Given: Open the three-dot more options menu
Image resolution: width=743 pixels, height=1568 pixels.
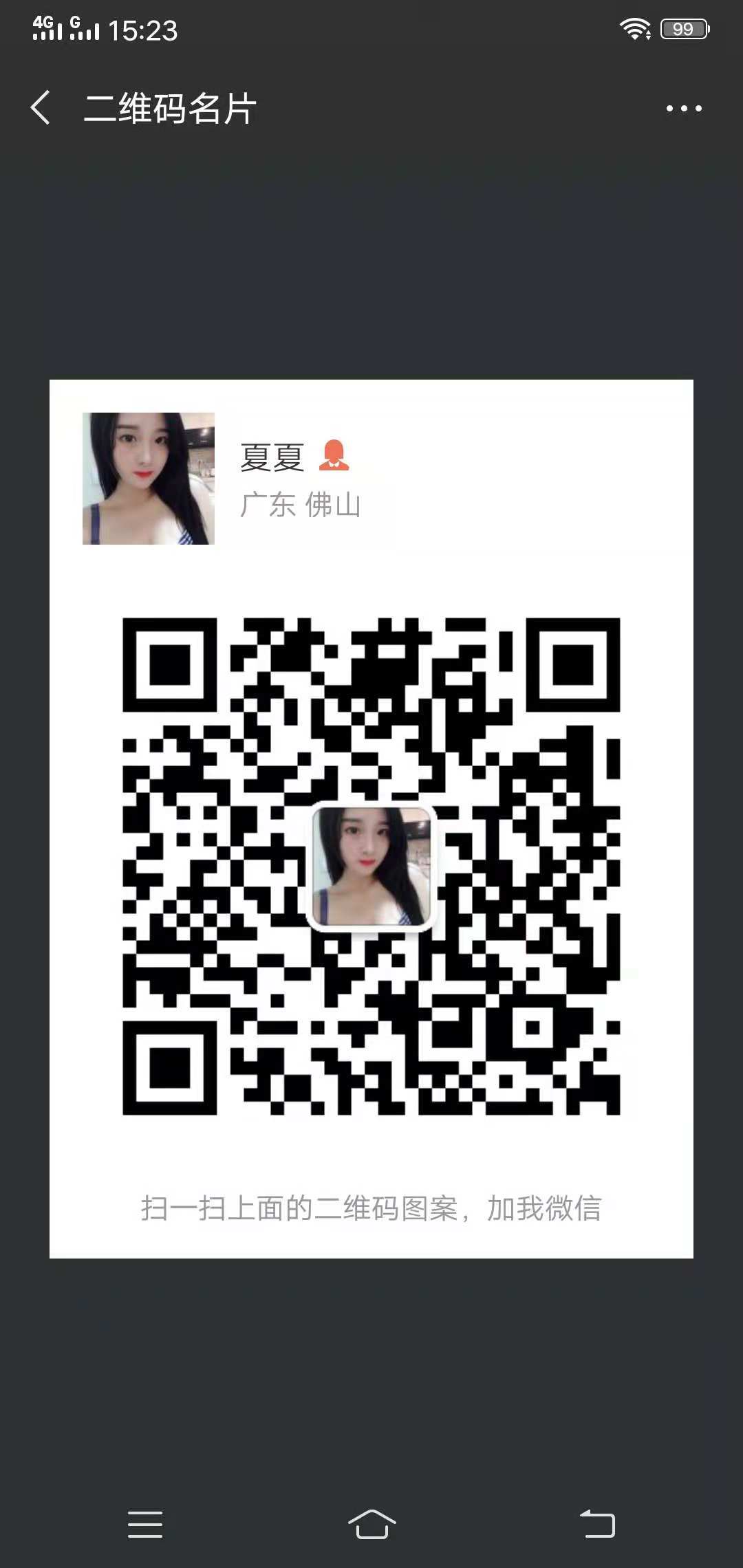Looking at the screenshot, I should coord(684,108).
